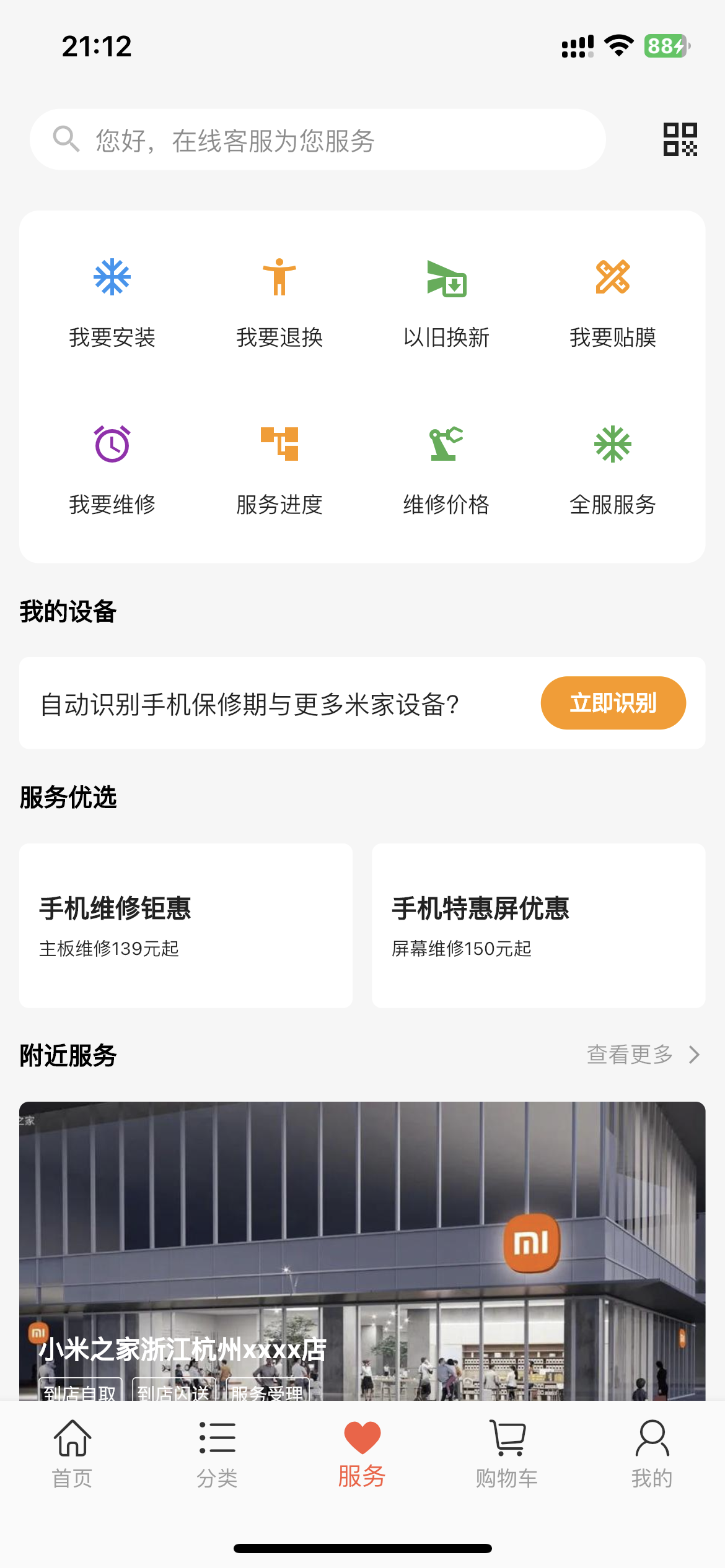Open the 购物车 shopping cart tab
The image size is (725, 1568).
pyautogui.click(x=507, y=1453)
